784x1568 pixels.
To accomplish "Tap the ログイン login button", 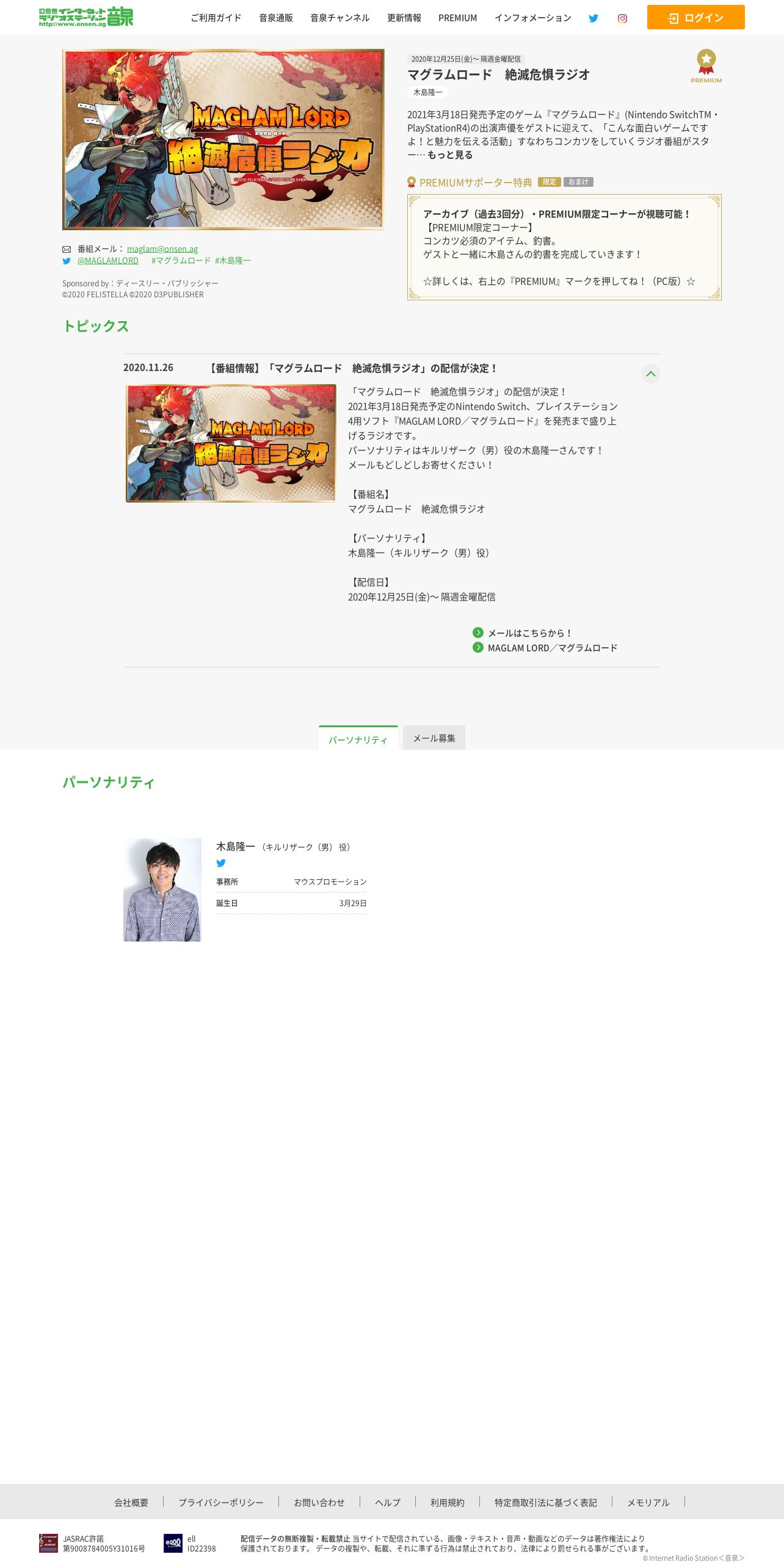I will point(695,17).
